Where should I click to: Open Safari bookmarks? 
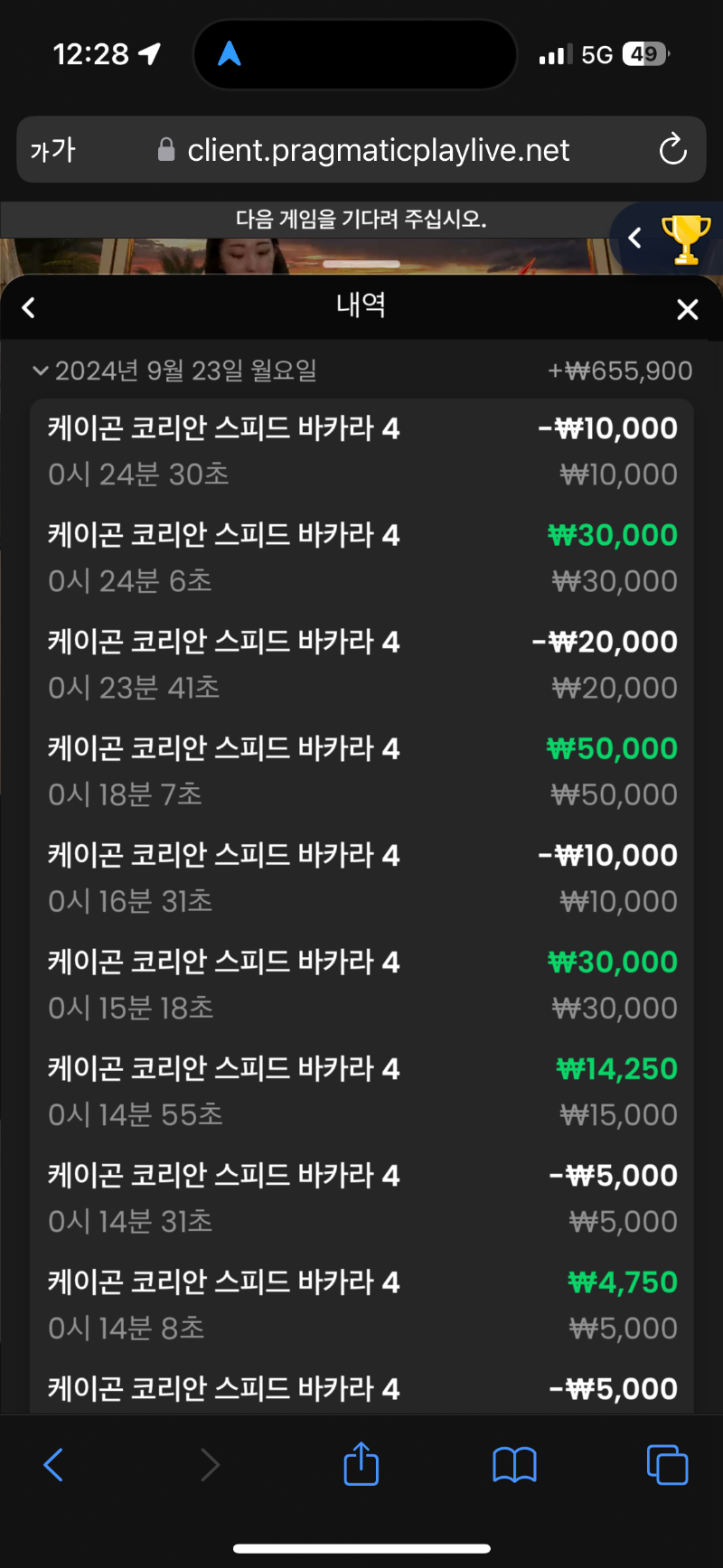514,1465
